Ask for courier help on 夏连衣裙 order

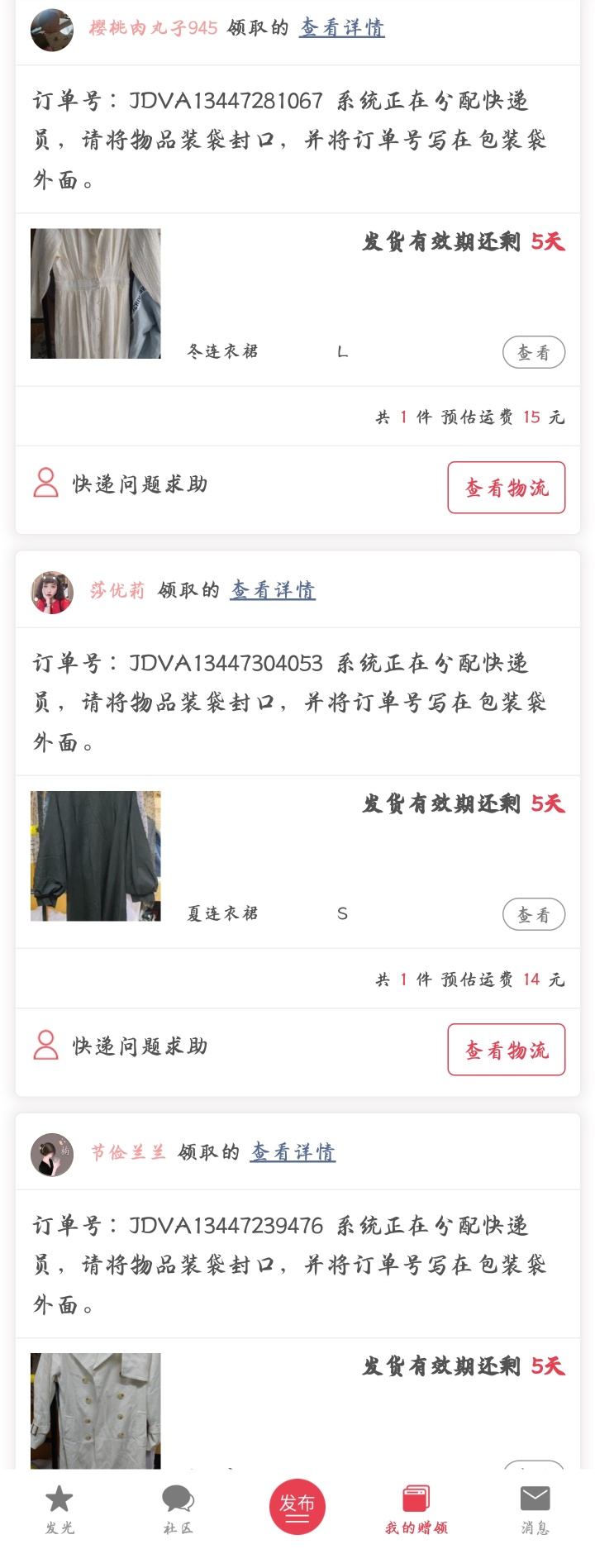point(121,1046)
